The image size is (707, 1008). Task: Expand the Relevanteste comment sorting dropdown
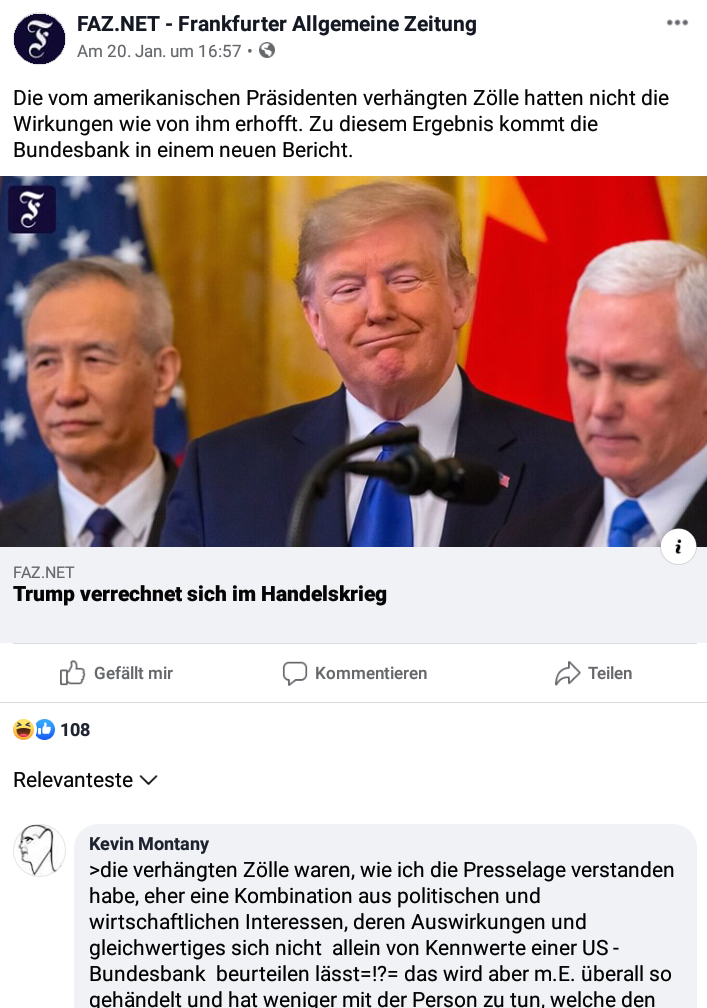(x=86, y=780)
